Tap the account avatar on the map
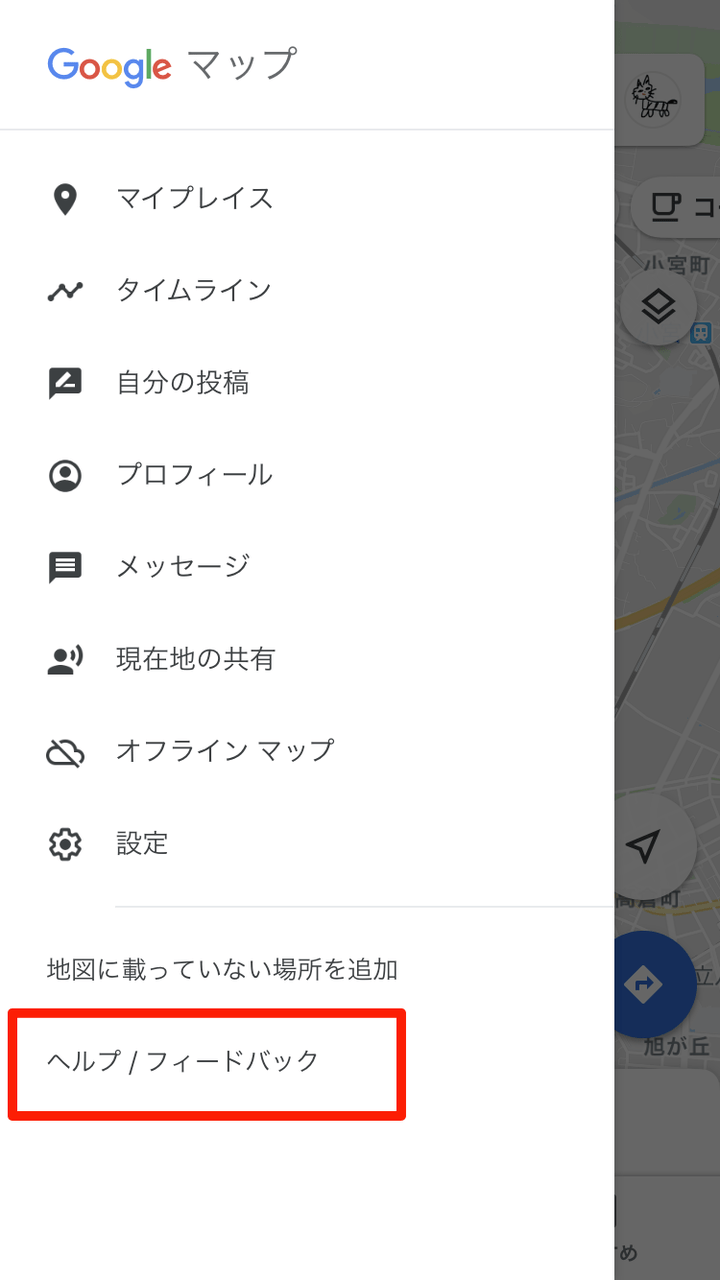Viewport: 720px width, 1280px height. [x=656, y=98]
